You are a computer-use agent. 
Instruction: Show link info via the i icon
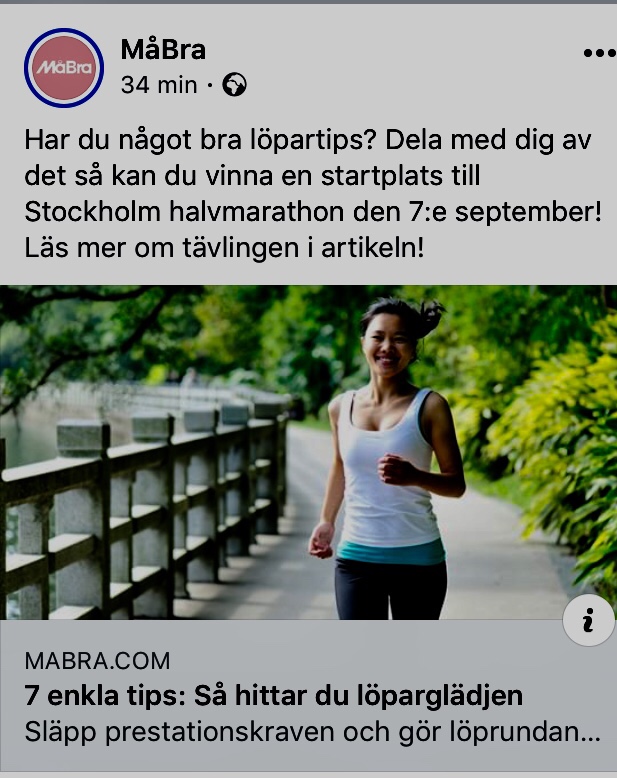pos(588,622)
